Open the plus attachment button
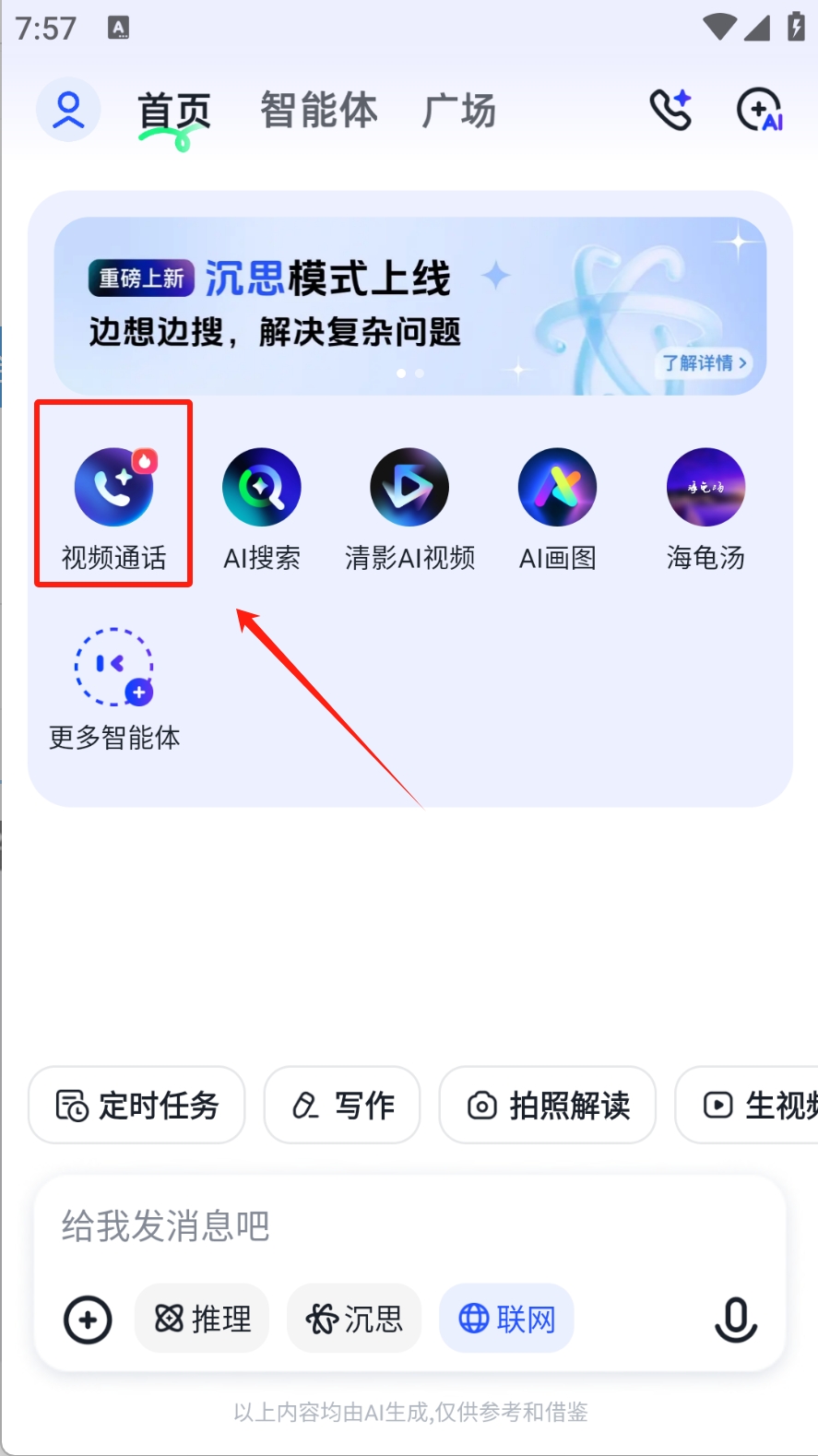The width and height of the screenshot is (818, 1456). (x=88, y=1320)
